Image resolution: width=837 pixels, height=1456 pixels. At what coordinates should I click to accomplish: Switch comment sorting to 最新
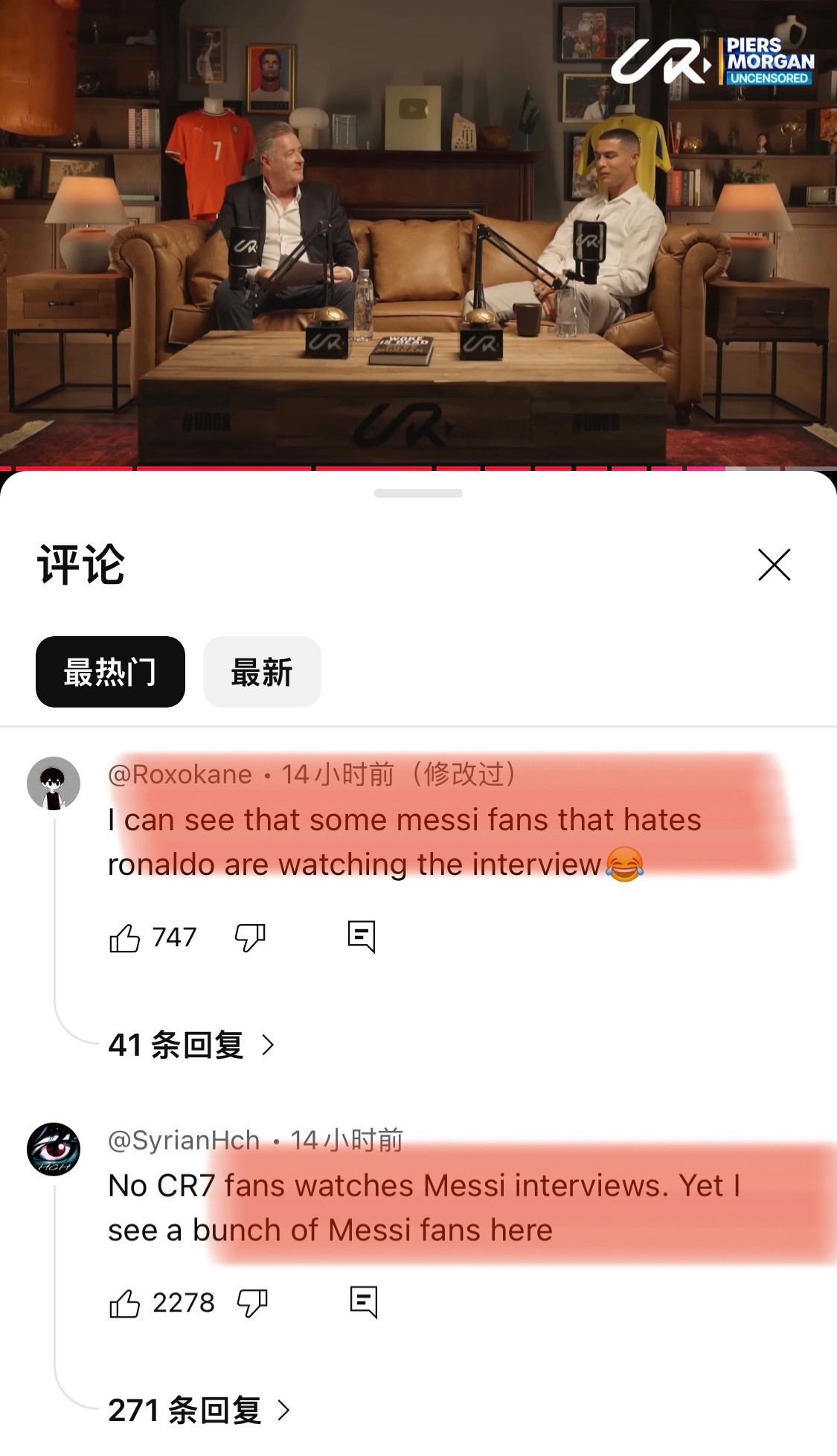coord(262,672)
